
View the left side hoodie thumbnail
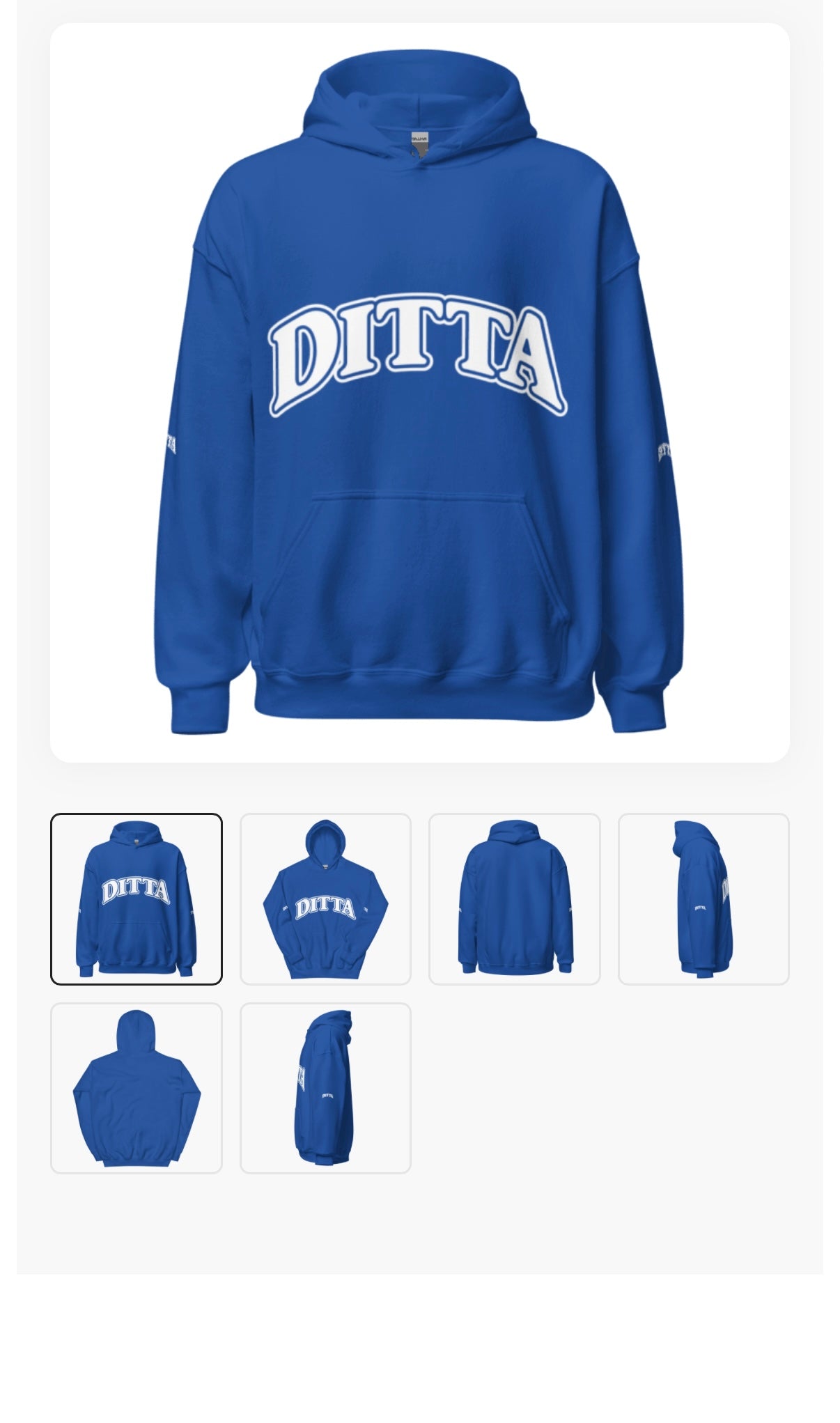pyautogui.click(x=325, y=1088)
